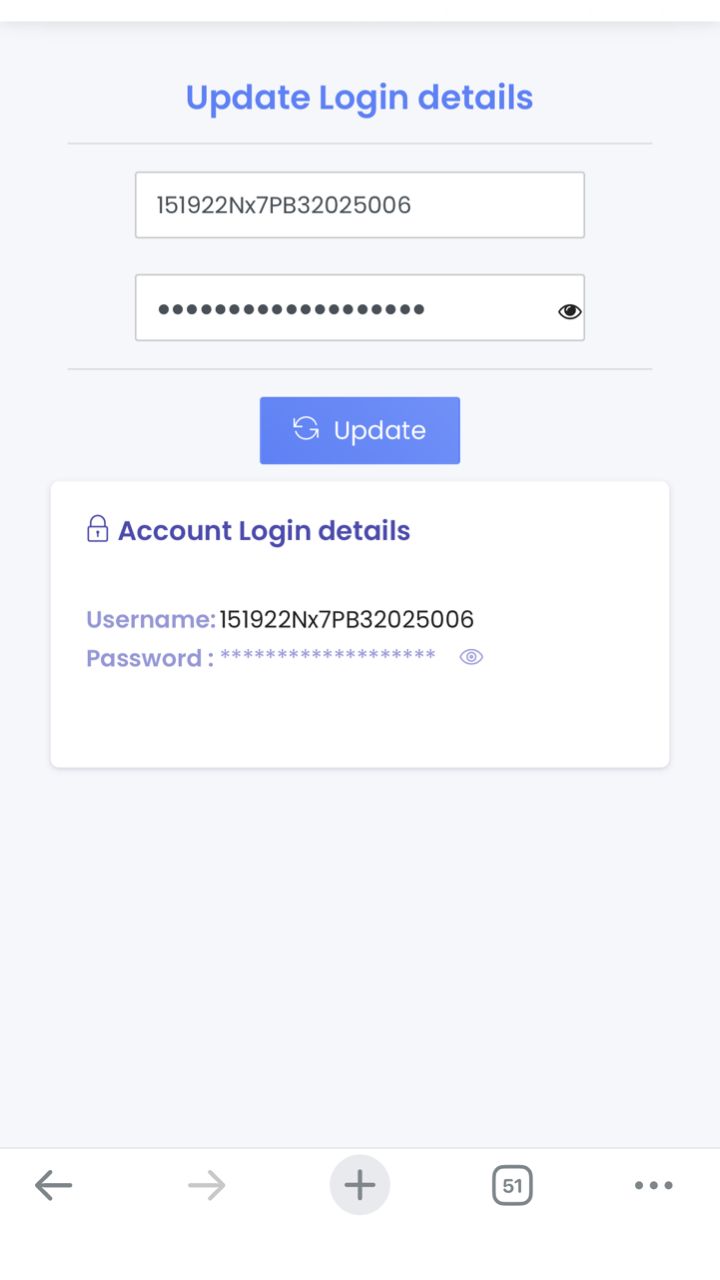Go back with the browser back arrow
Image resolution: width=720 pixels, height=1280 pixels.
54,1186
